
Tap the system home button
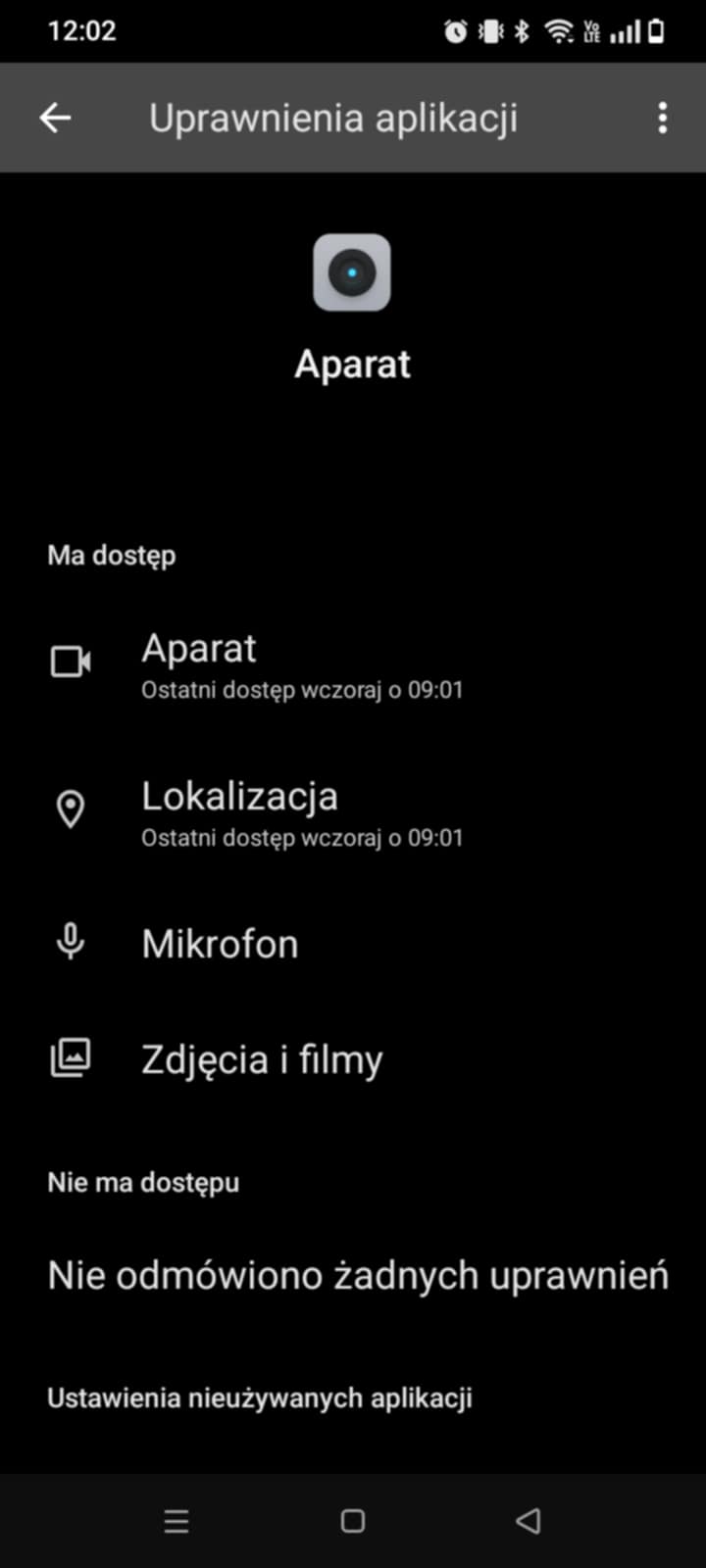click(353, 1520)
